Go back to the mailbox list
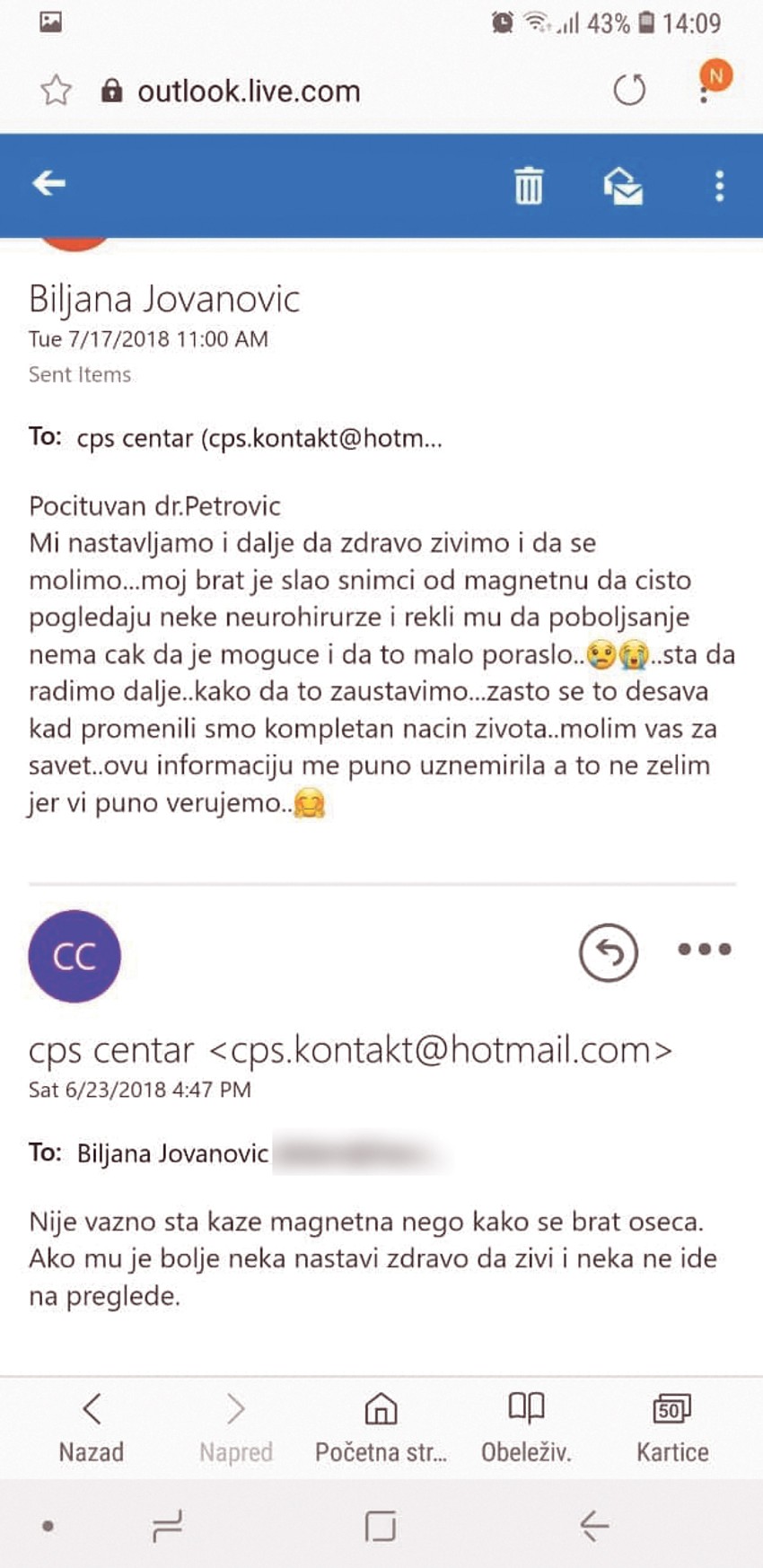The width and height of the screenshot is (763, 1568). click(48, 184)
